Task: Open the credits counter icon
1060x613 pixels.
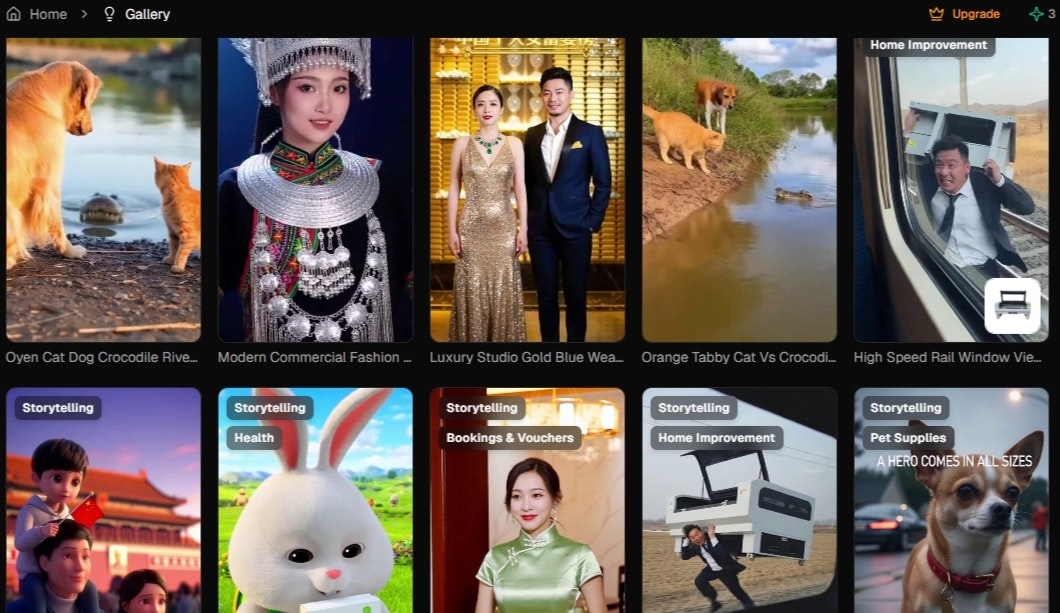Action: tap(1036, 14)
